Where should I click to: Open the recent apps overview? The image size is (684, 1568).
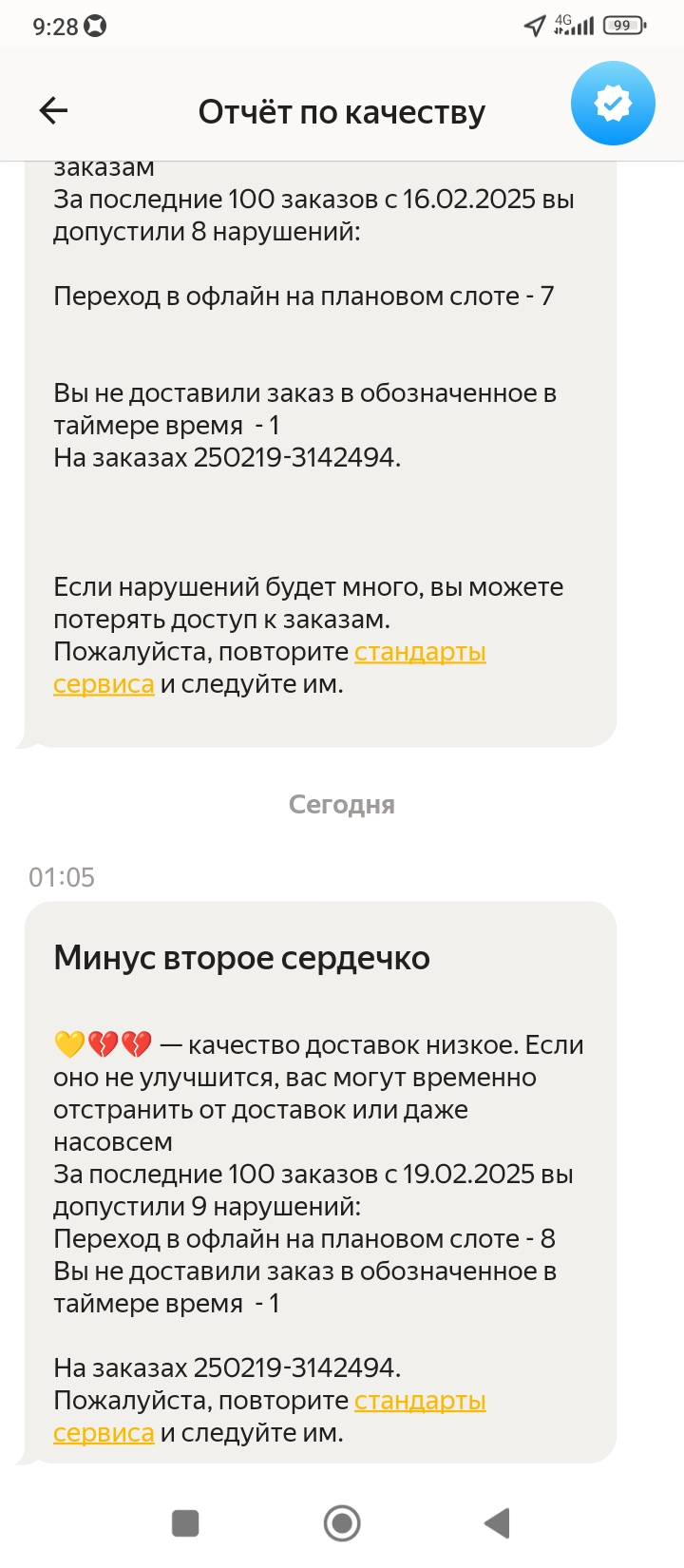[185, 1523]
